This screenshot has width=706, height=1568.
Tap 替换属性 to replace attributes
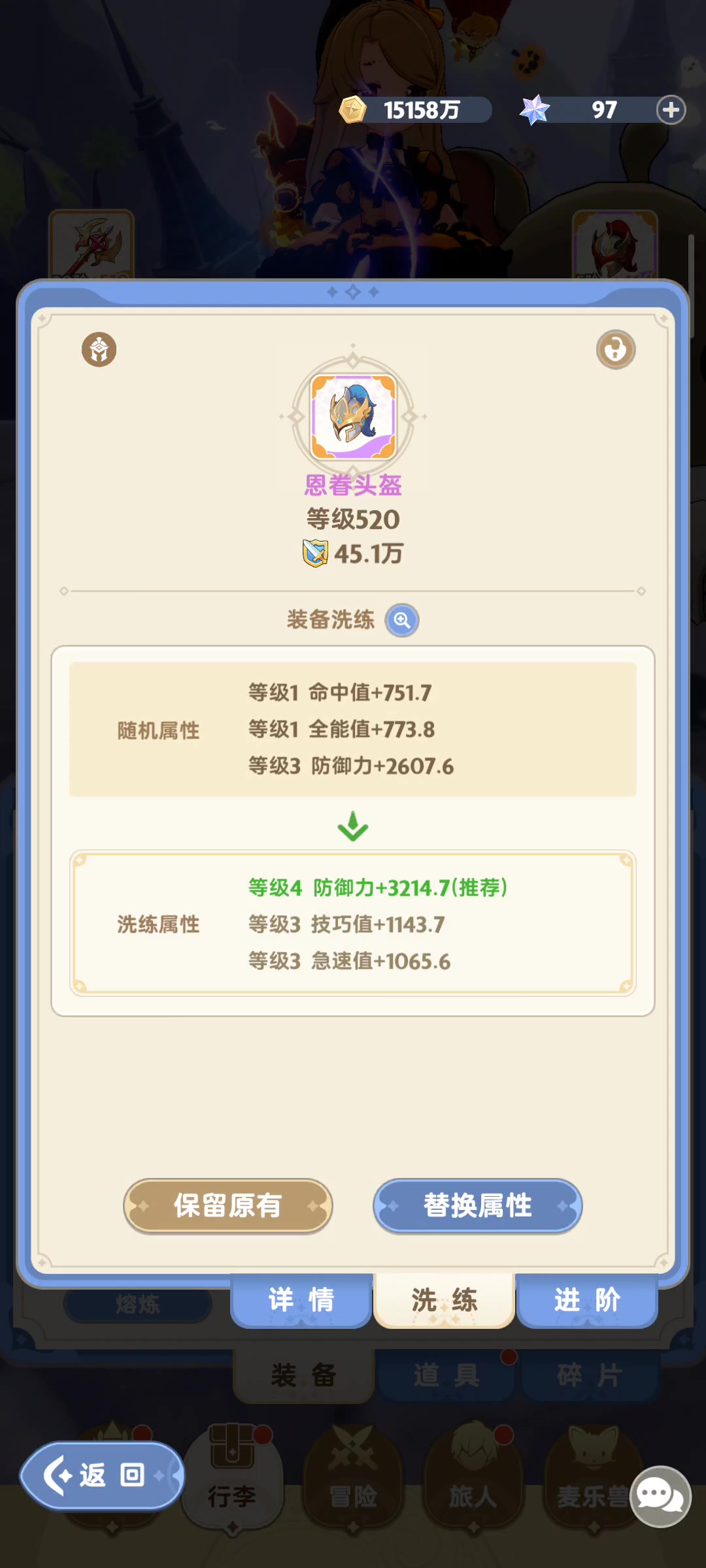477,1205
